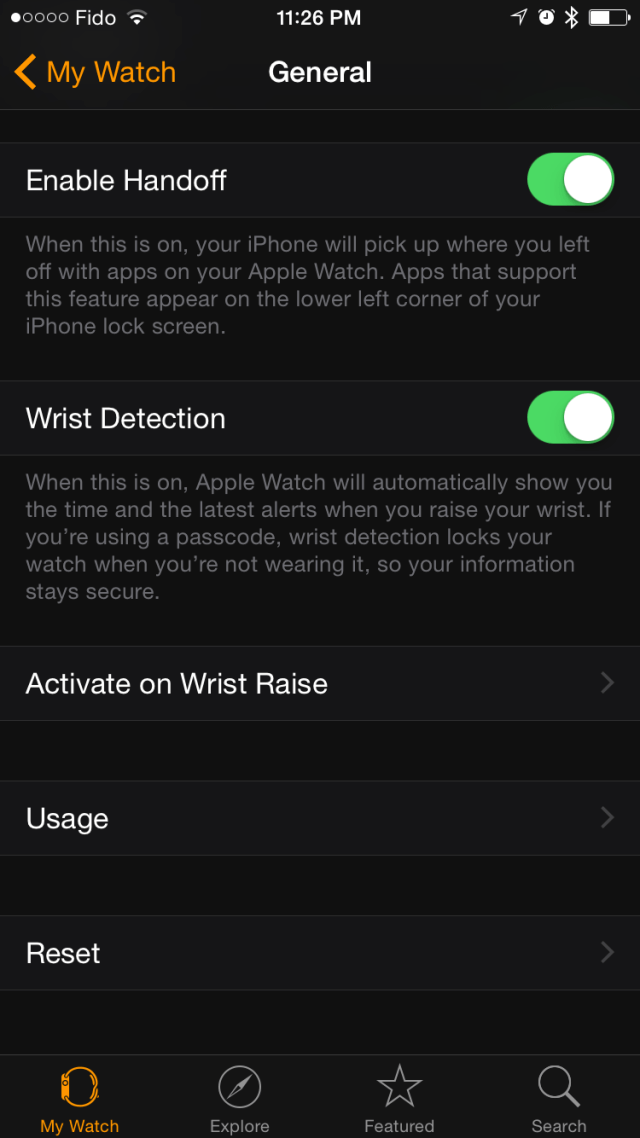Switch to the Featured tab
The width and height of the screenshot is (640, 1138).
399,1098
